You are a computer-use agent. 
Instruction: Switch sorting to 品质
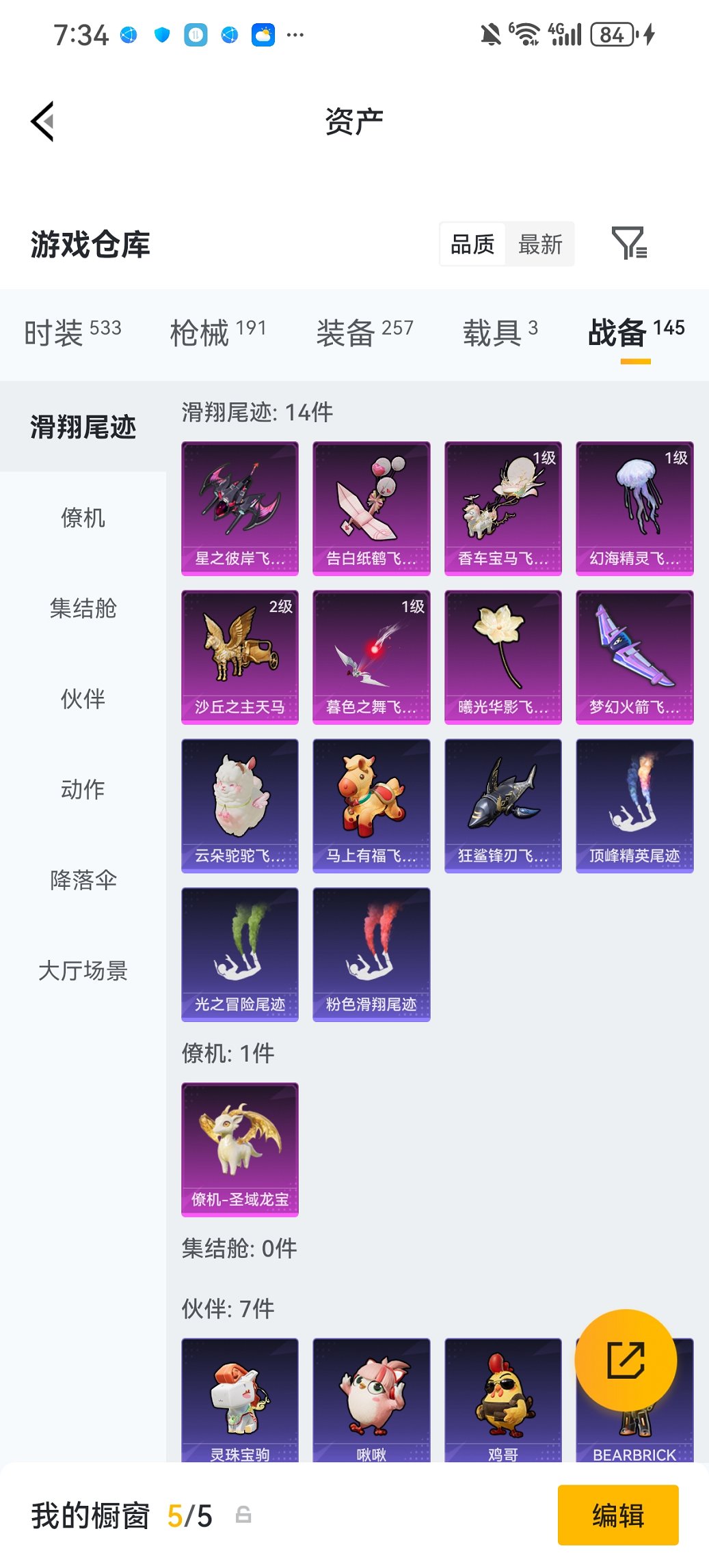[x=472, y=244]
